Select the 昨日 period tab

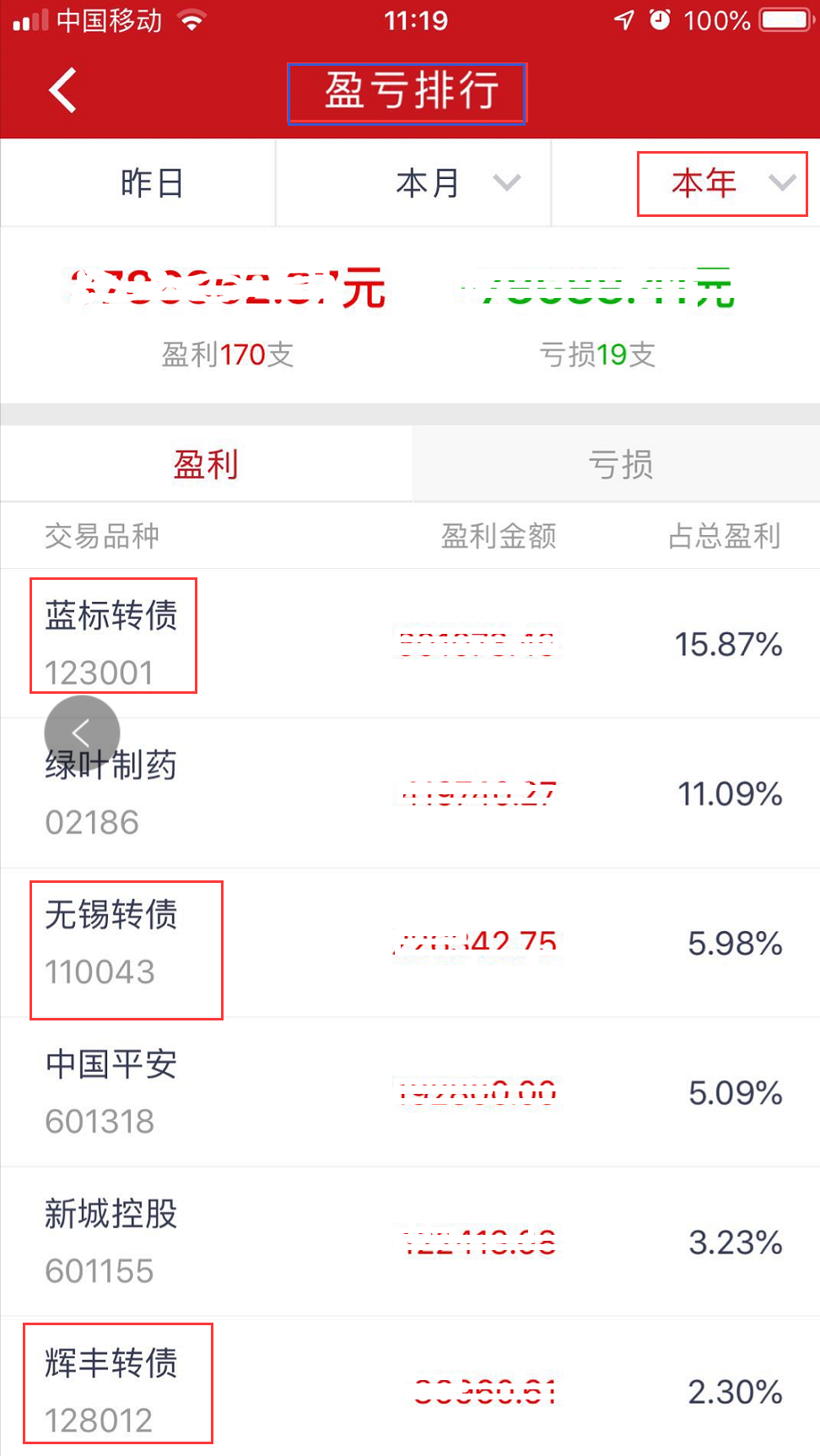pyautogui.click(x=152, y=183)
